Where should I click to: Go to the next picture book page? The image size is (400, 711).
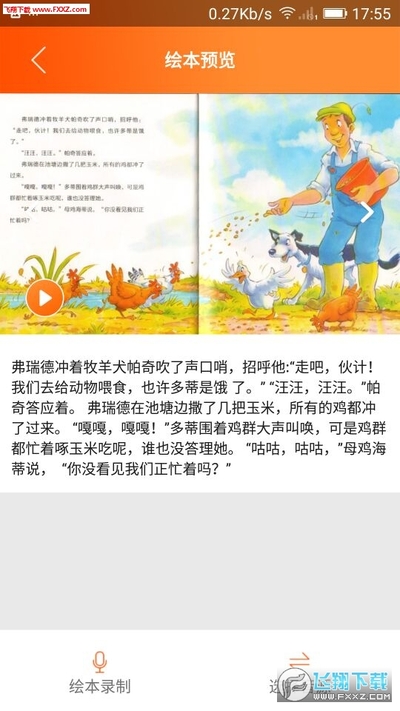366,212
